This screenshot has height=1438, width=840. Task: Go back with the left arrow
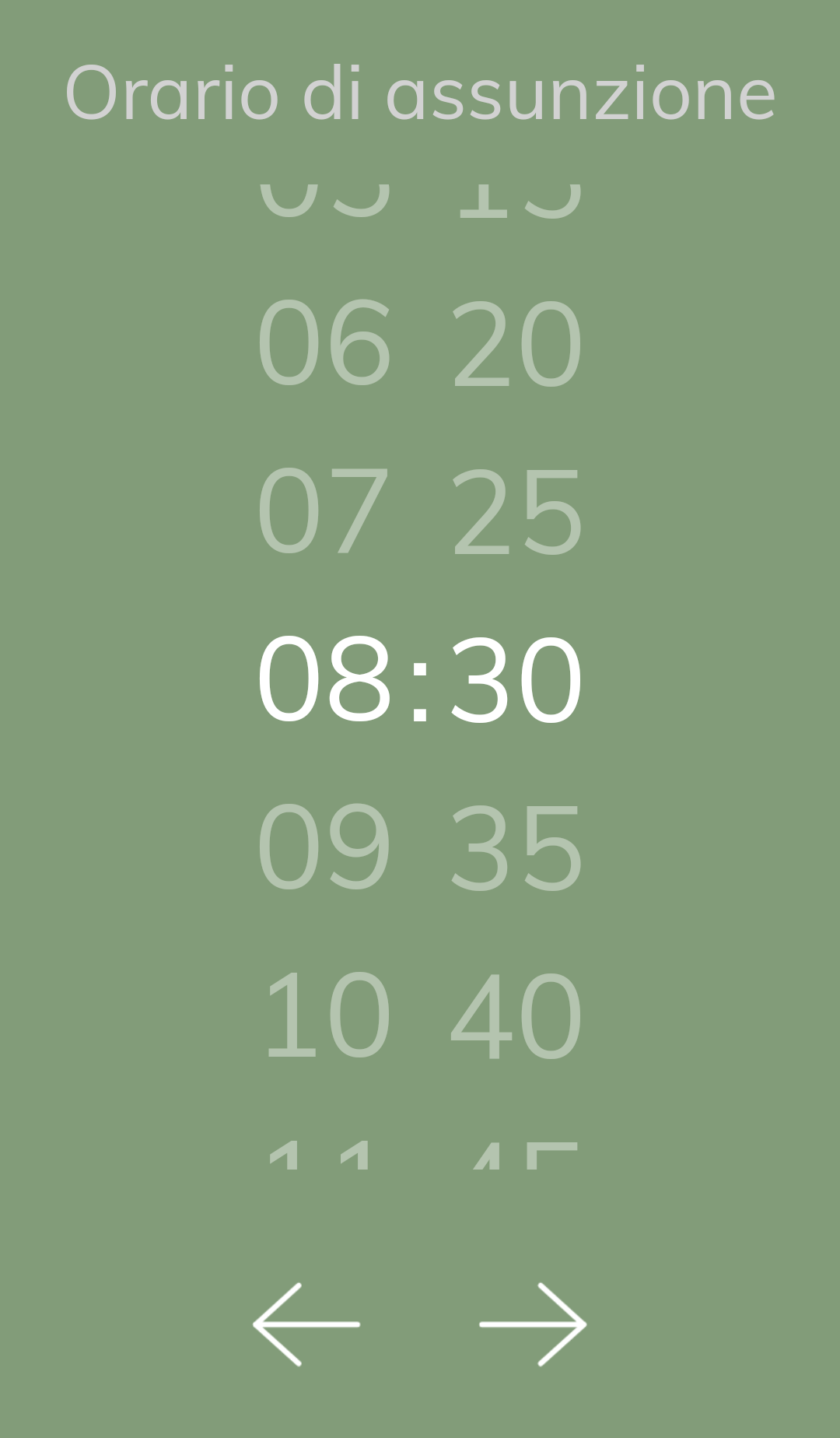coord(306,1324)
